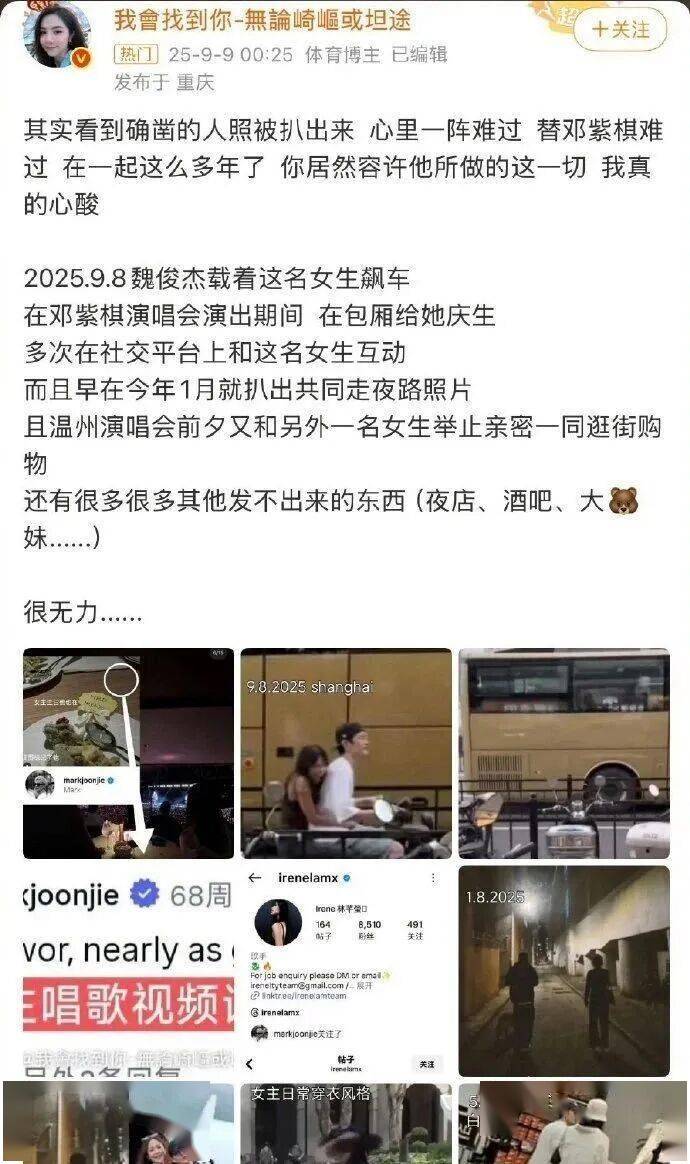
Task: Open the restaurant photo tagged markjoonjie
Action: click(128, 753)
